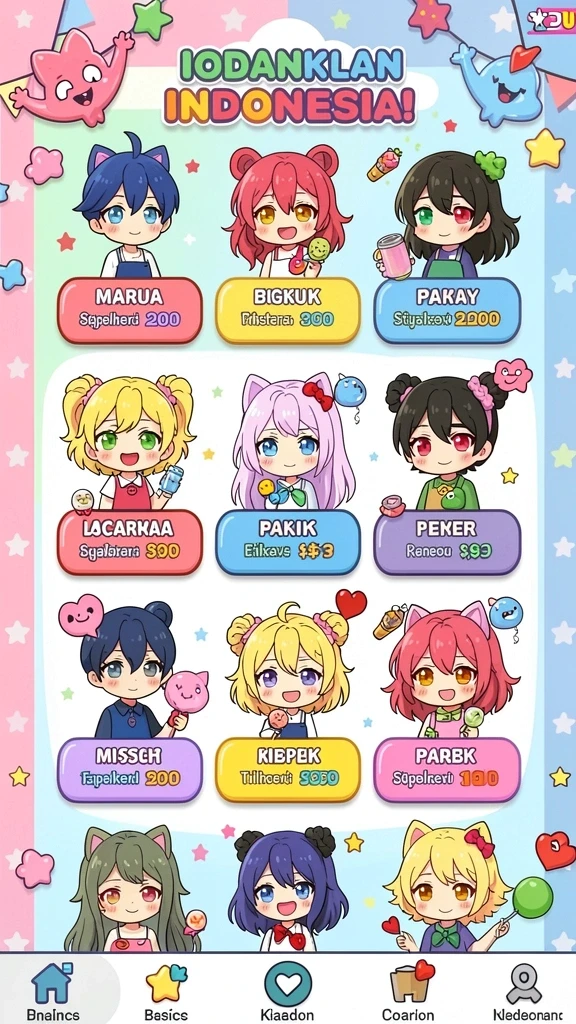Choose the BIGKUK yellow button

coord(287,310)
